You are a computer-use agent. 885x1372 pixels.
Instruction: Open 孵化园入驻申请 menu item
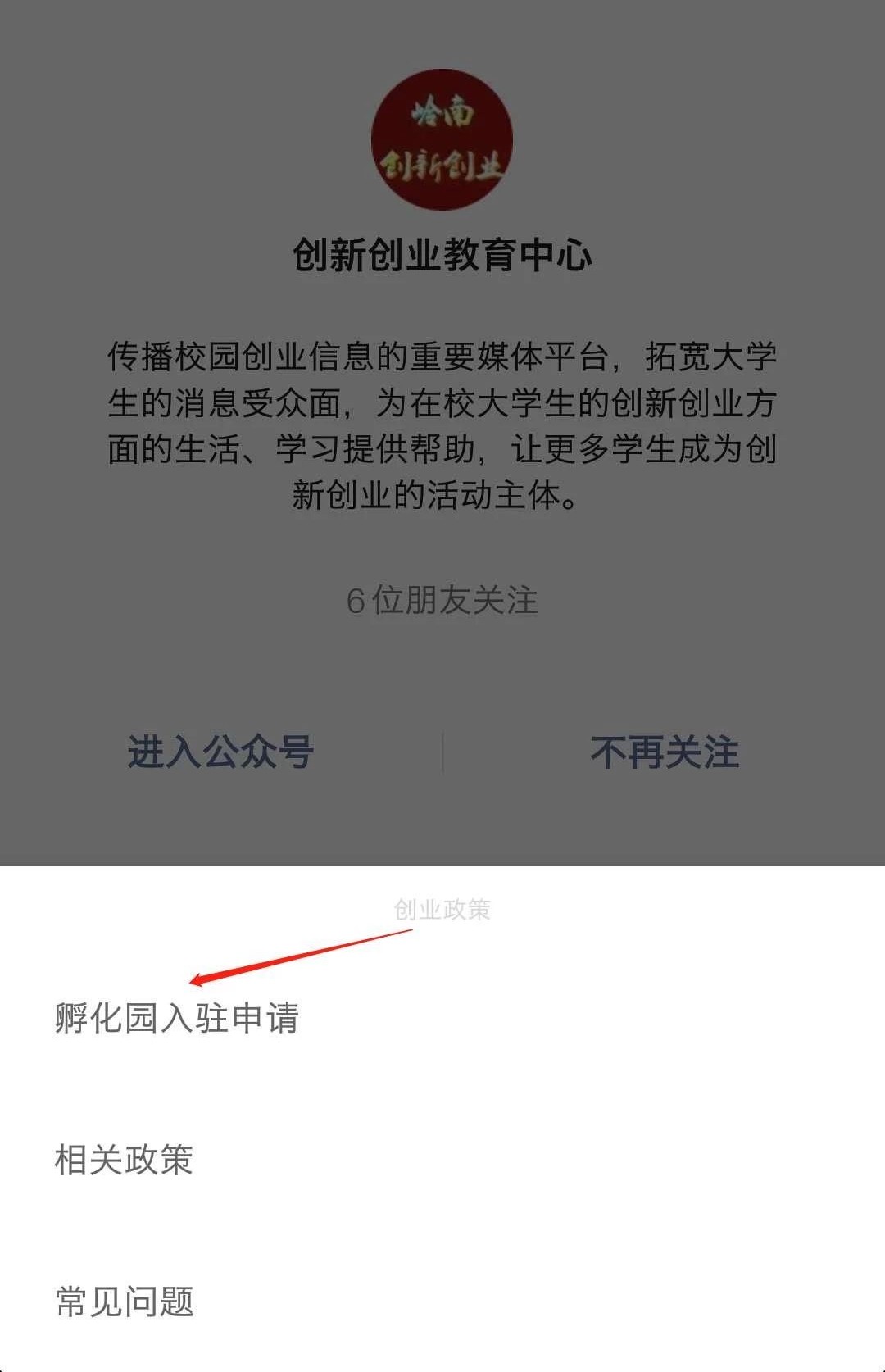point(177,1018)
